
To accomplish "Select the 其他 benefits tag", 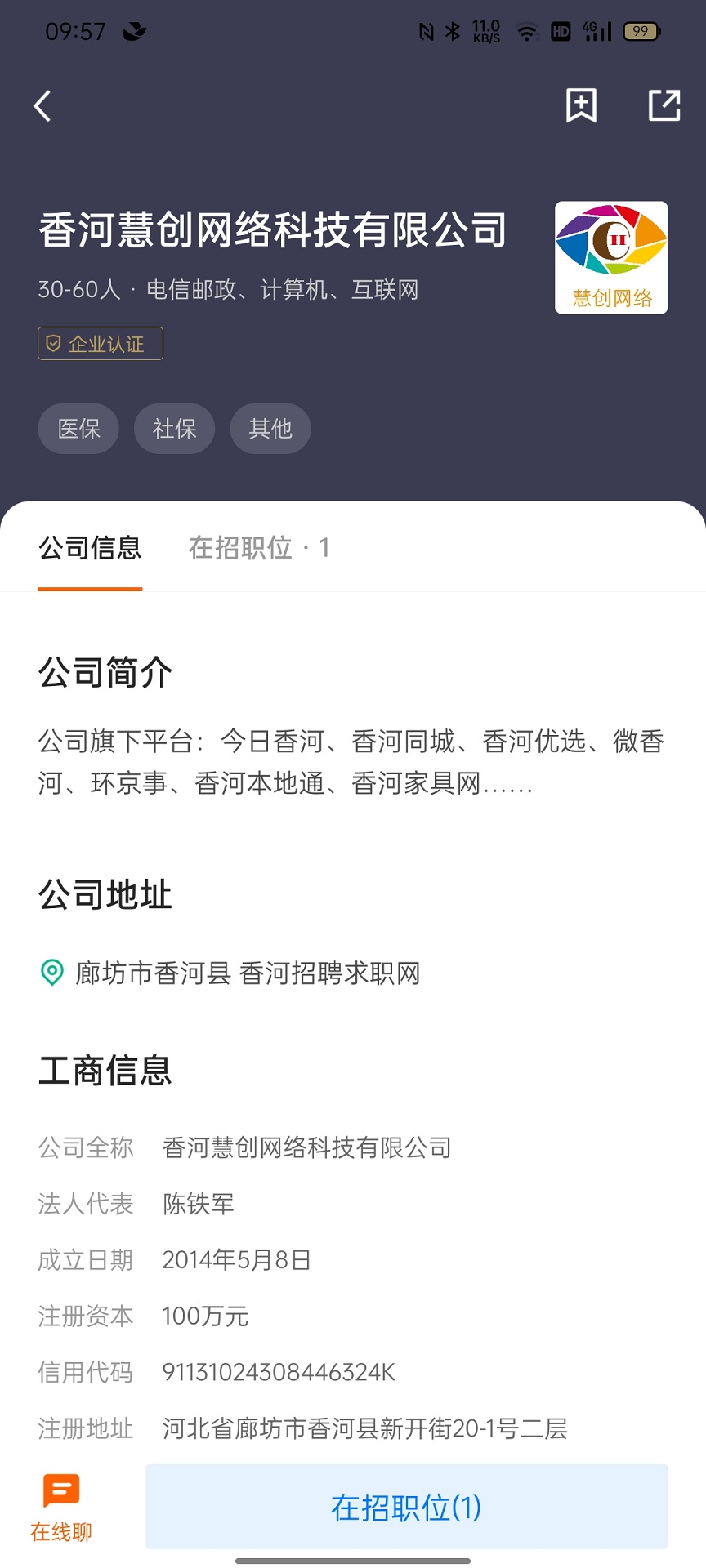I will coord(270,428).
